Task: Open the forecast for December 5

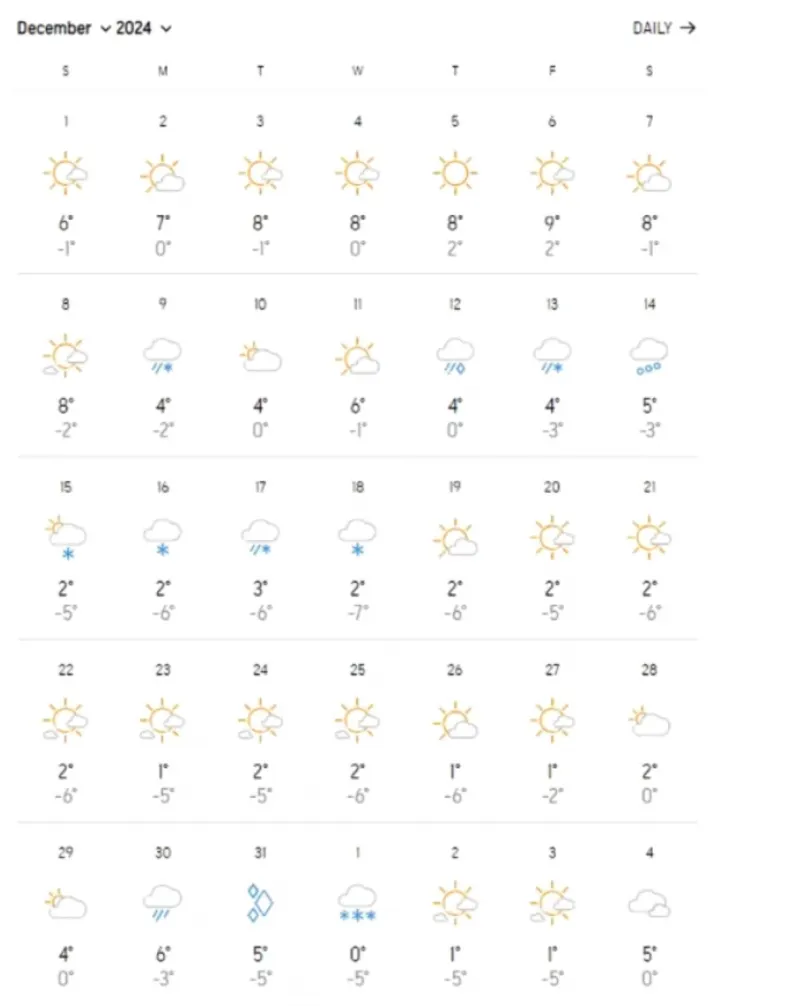Action: click(455, 184)
